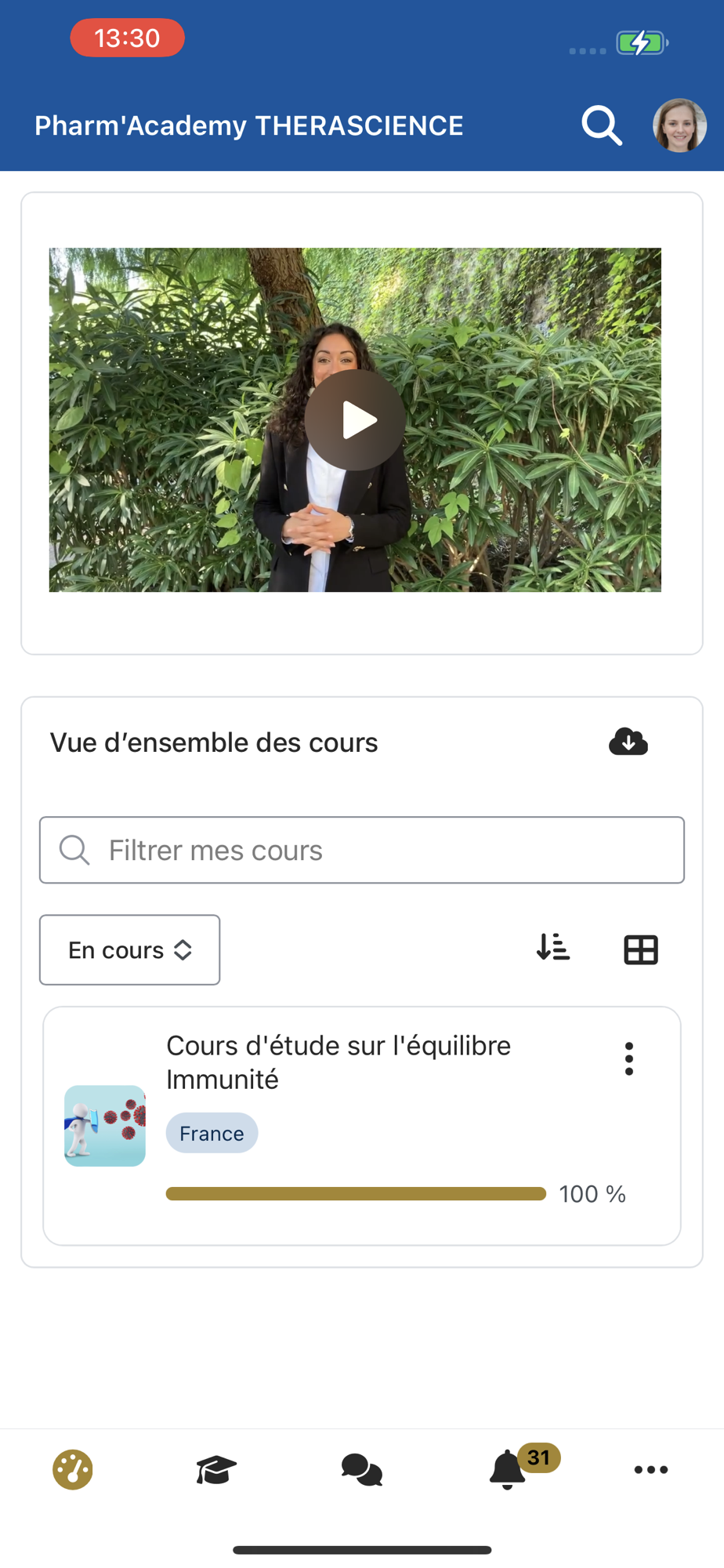Go to the graduation cap courses tab

216,1469
